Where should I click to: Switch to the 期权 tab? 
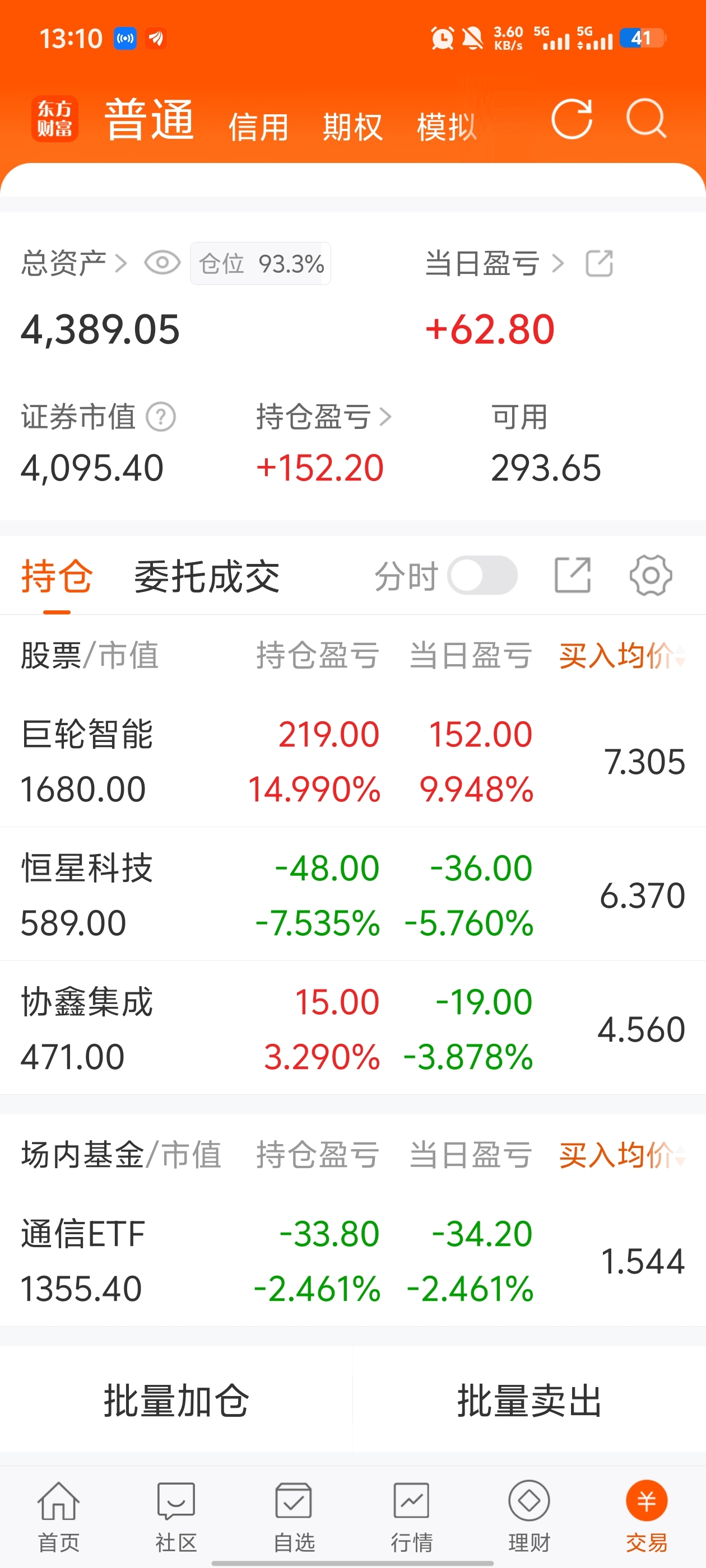pos(352,127)
